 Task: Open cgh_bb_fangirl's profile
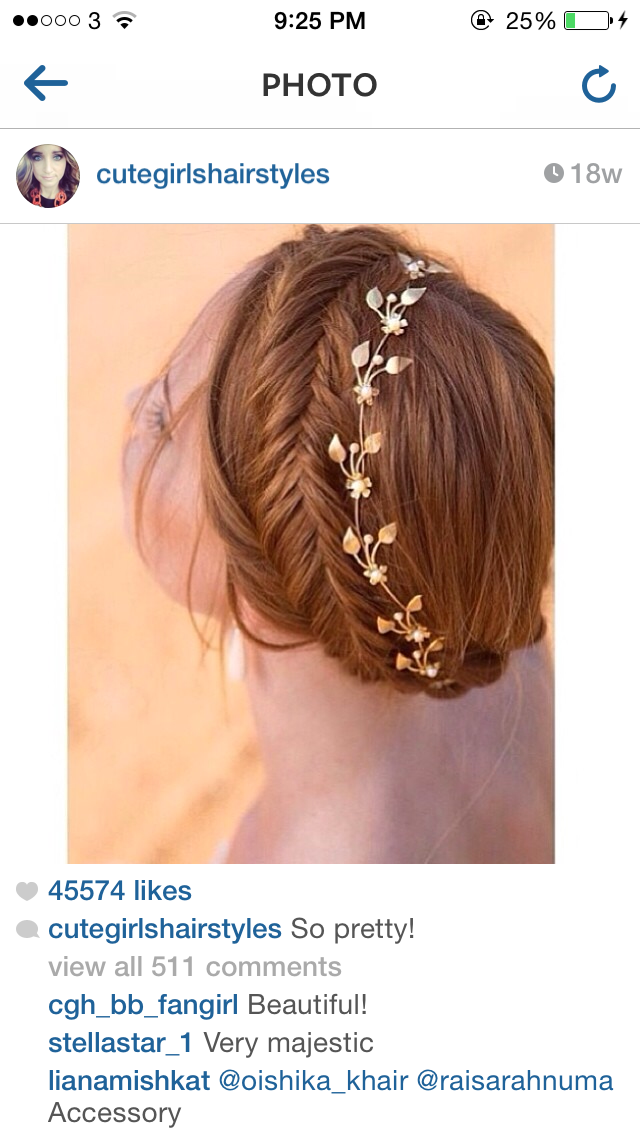coord(143,1006)
